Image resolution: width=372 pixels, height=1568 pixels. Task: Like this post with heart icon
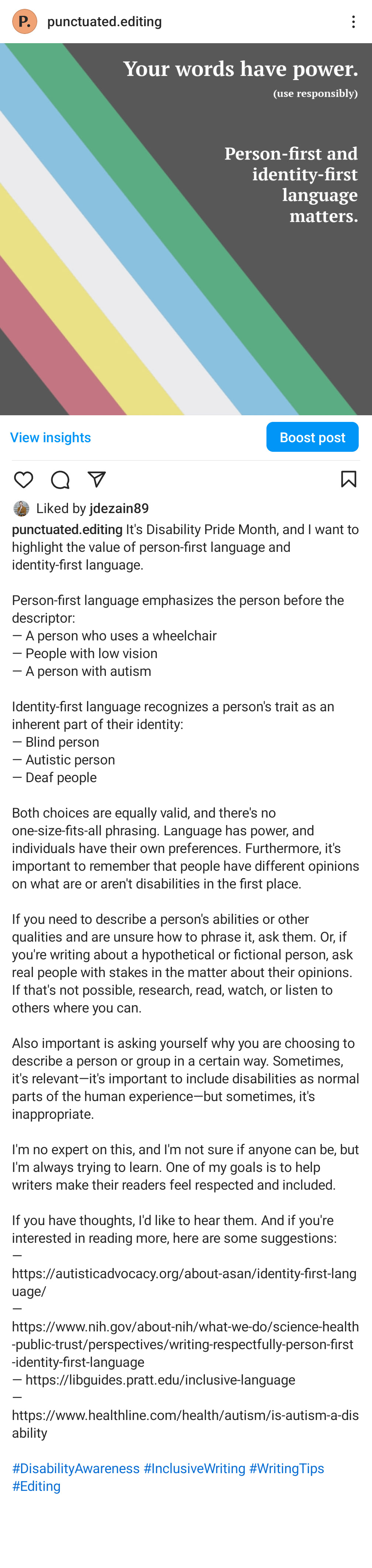coord(24,479)
